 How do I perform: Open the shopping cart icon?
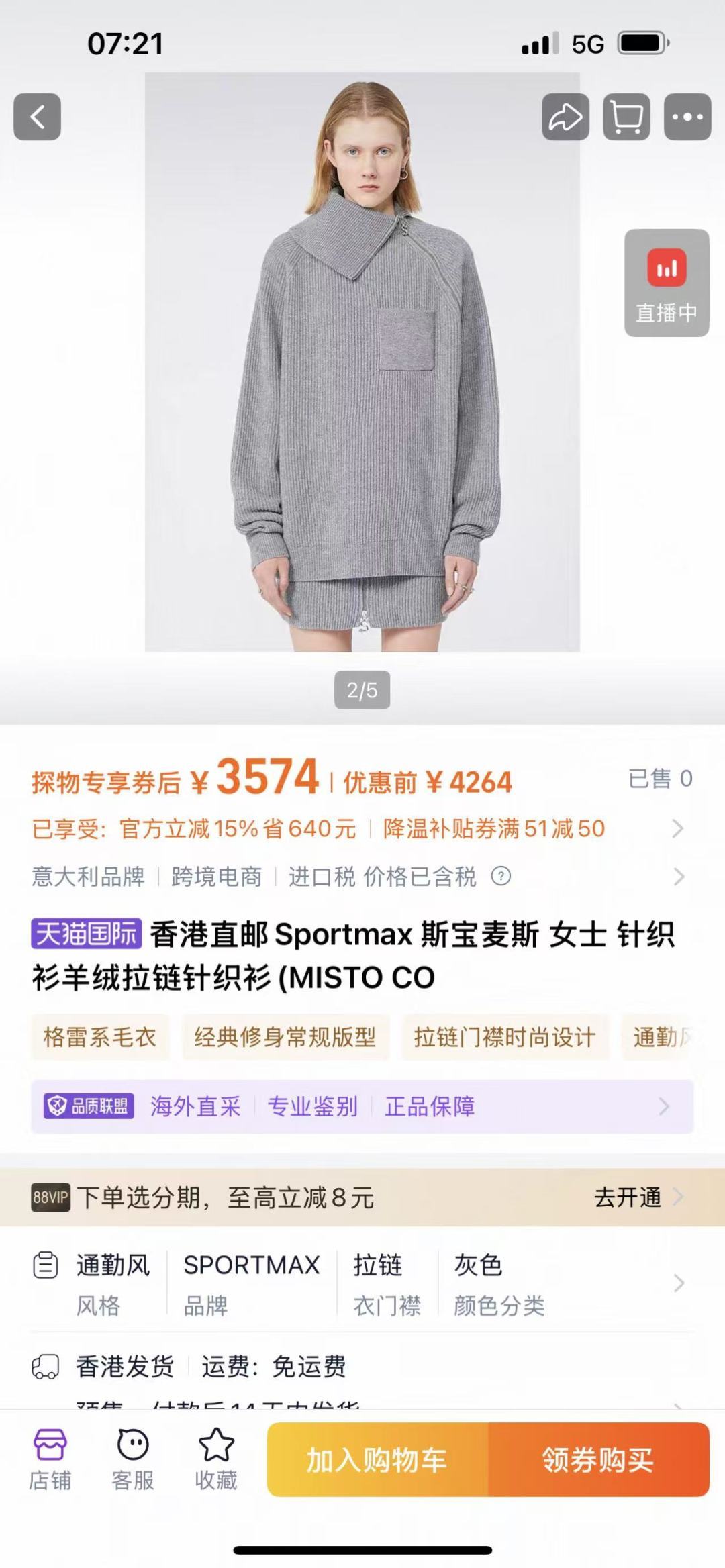point(626,117)
